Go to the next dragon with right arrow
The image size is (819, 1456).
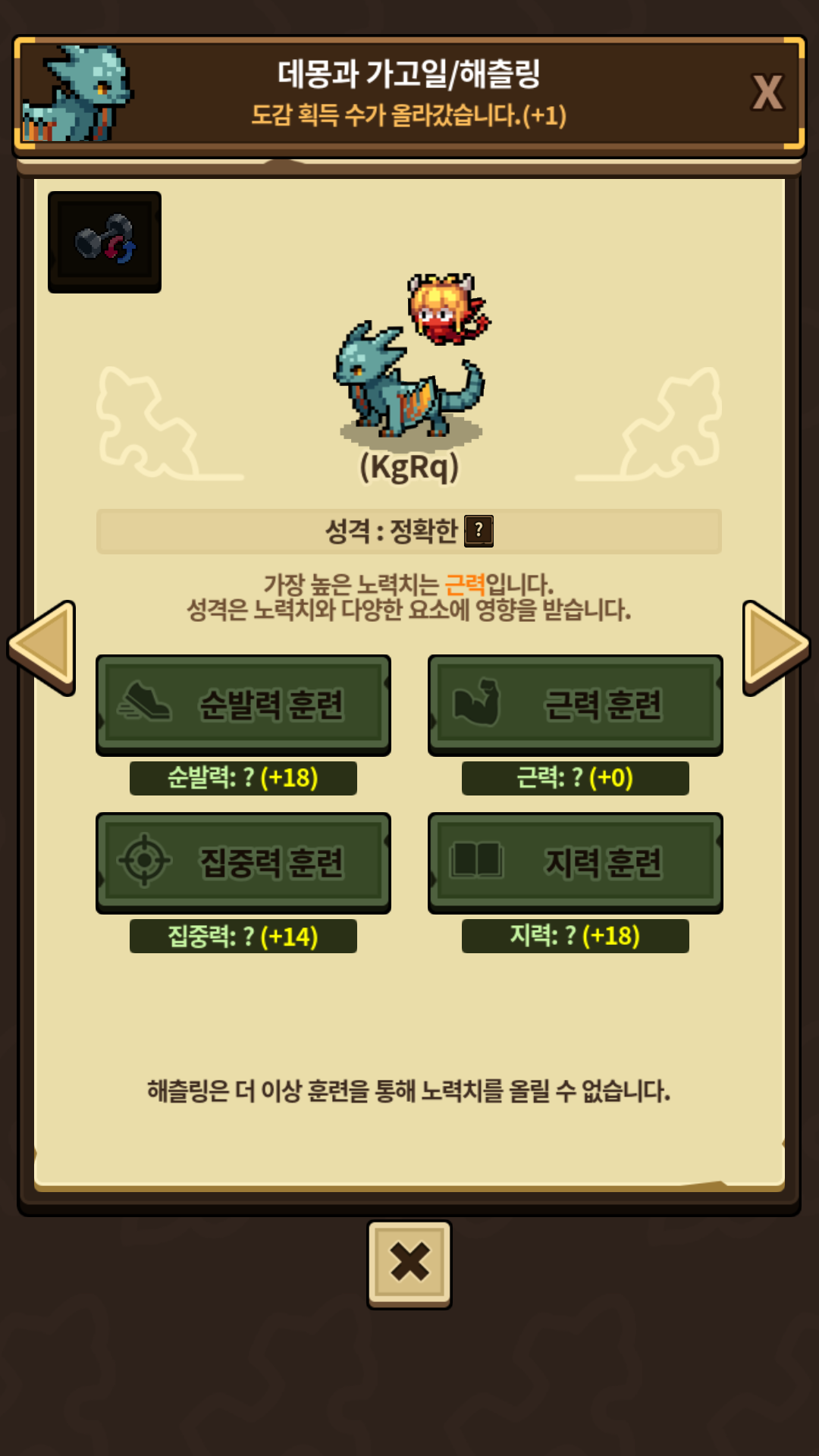click(777, 648)
